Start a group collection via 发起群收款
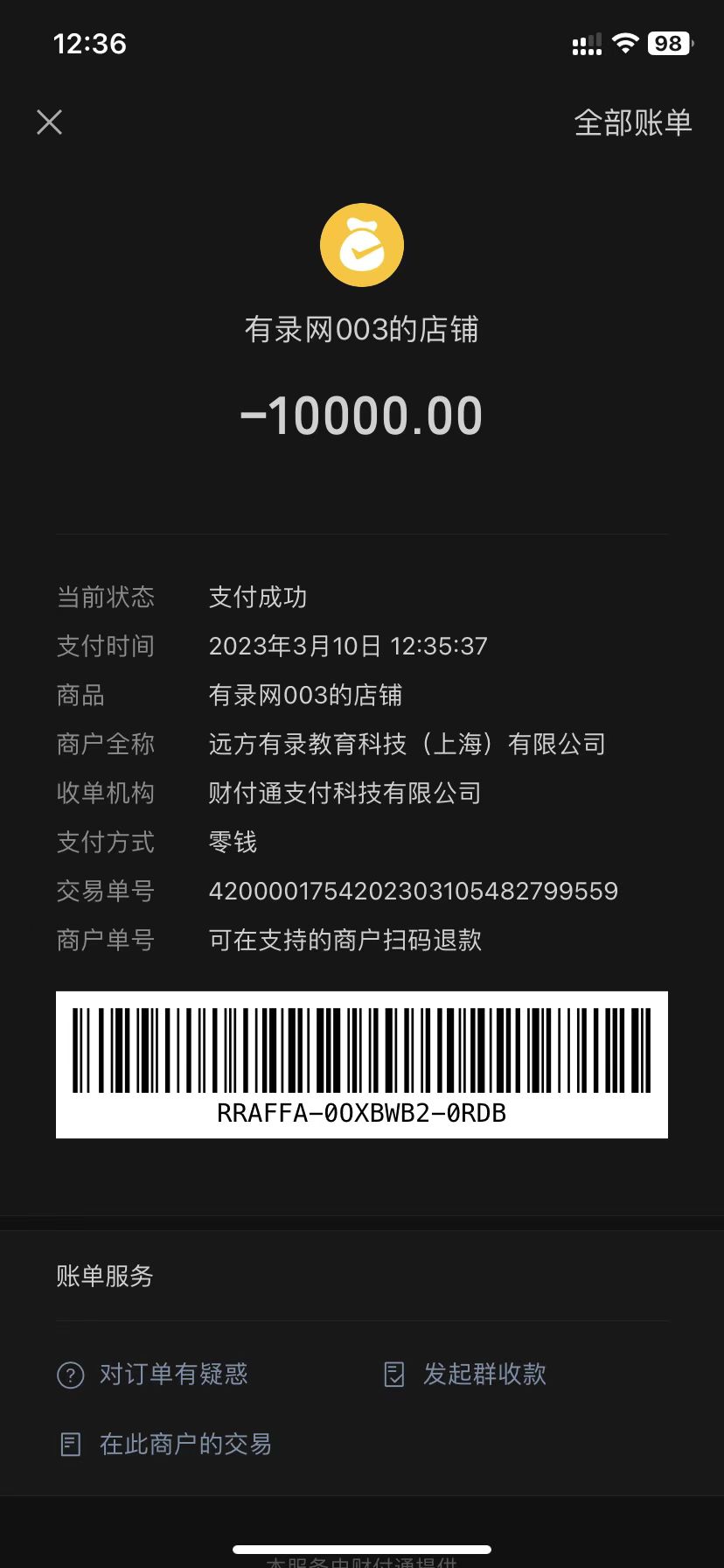The width and height of the screenshot is (724, 1568). coord(467,1374)
